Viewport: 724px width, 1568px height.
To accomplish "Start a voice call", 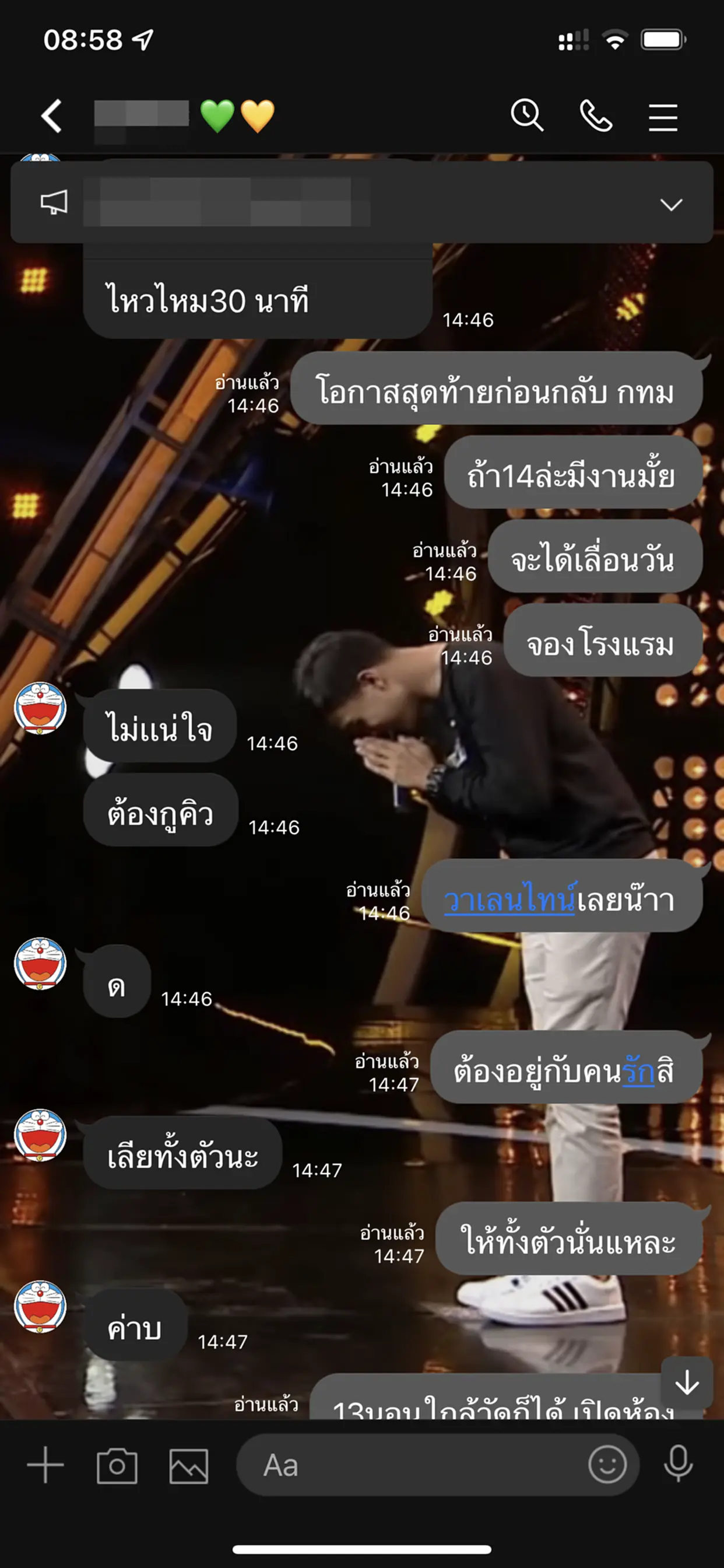I will [596, 116].
